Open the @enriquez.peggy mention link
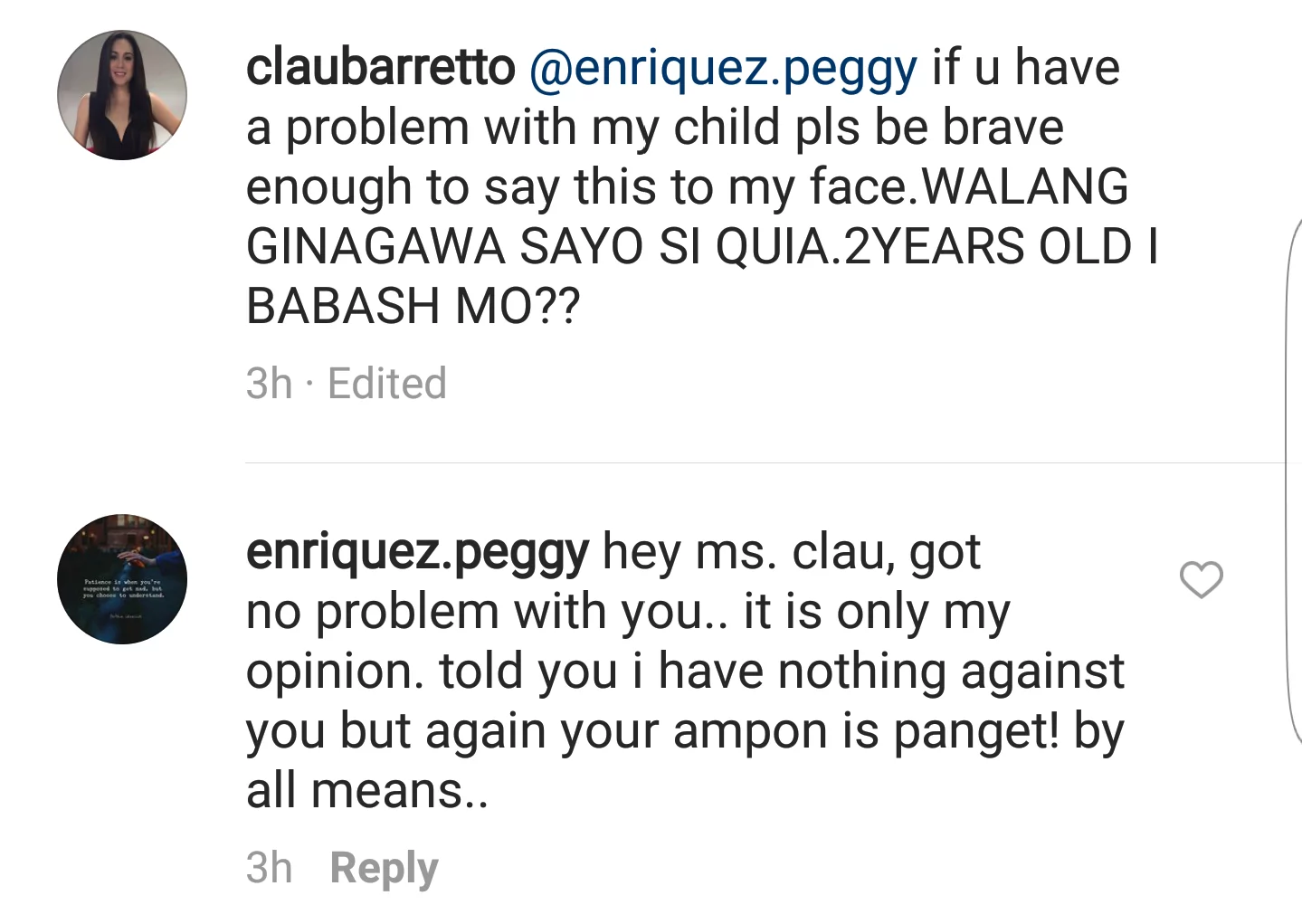 click(x=722, y=69)
